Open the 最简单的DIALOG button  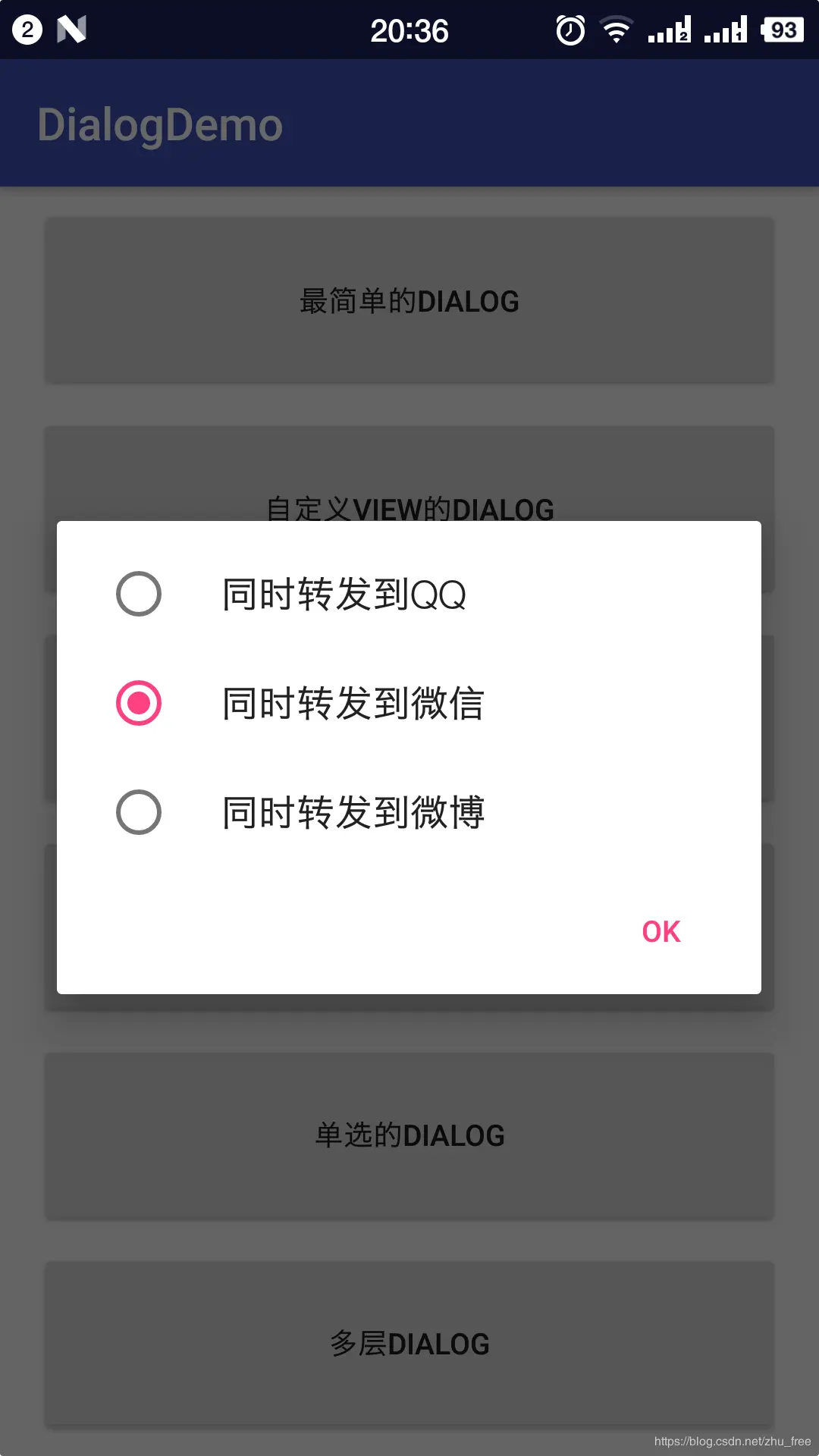[x=408, y=300]
